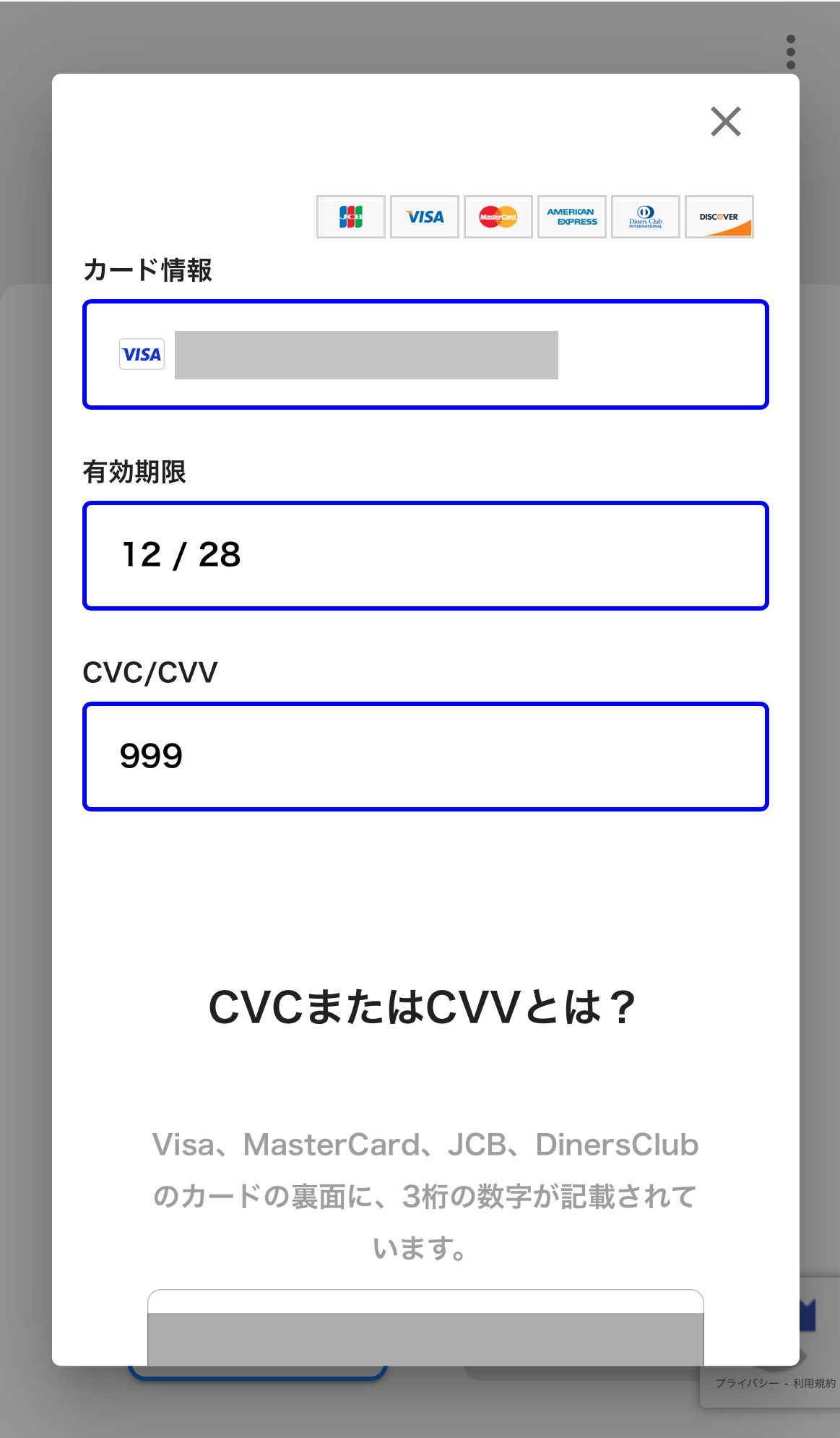Edit the 有効期限 expiry date field
The width and height of the screenshot is (840, 1438).
(425, 556)
